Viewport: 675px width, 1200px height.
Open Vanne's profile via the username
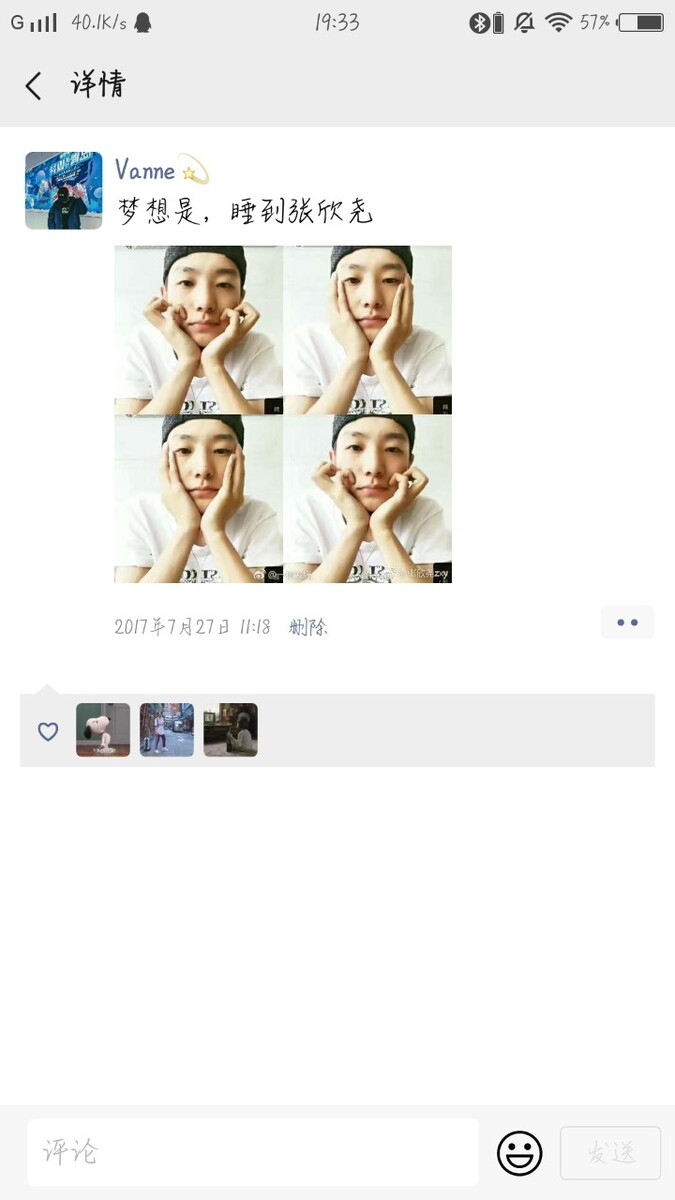point(145,170)
